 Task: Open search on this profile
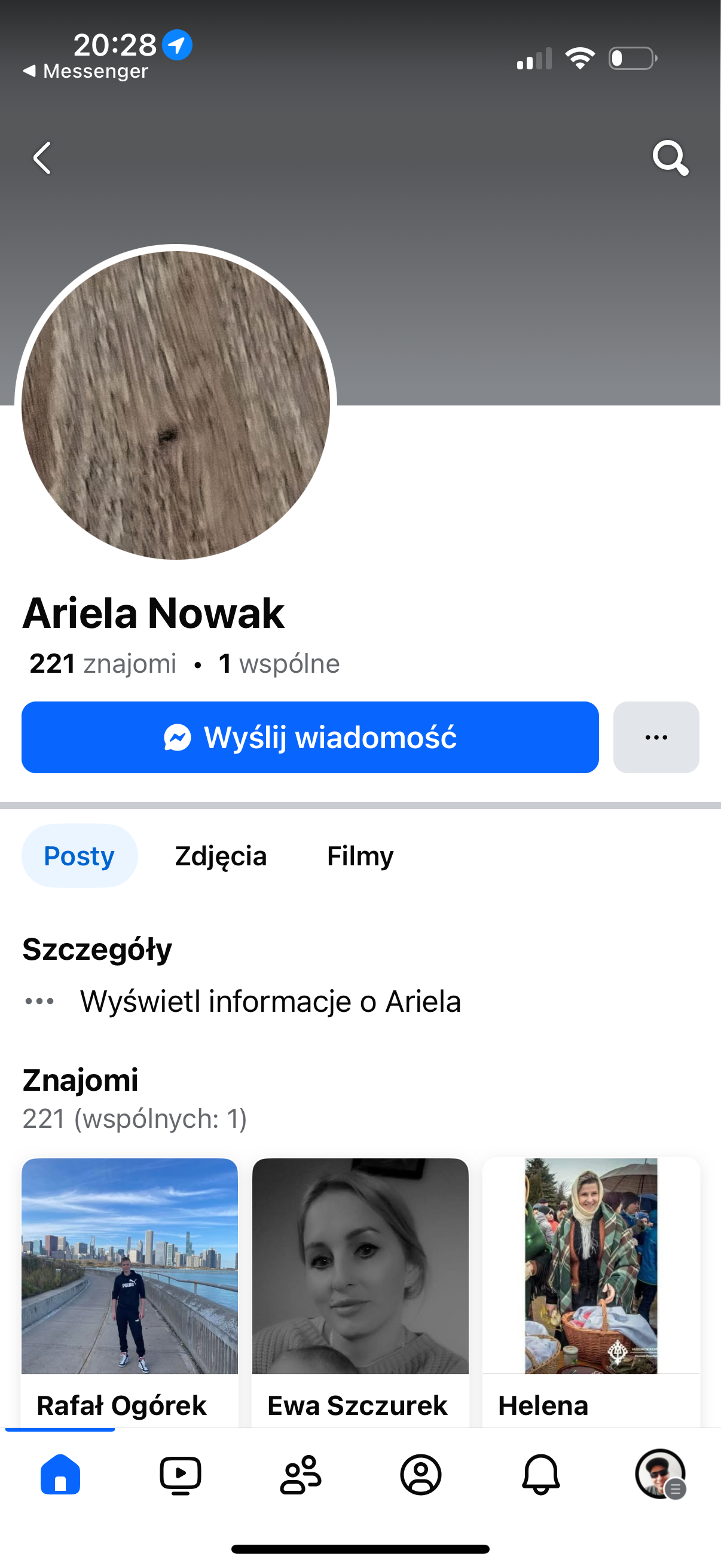coord(670,158)
